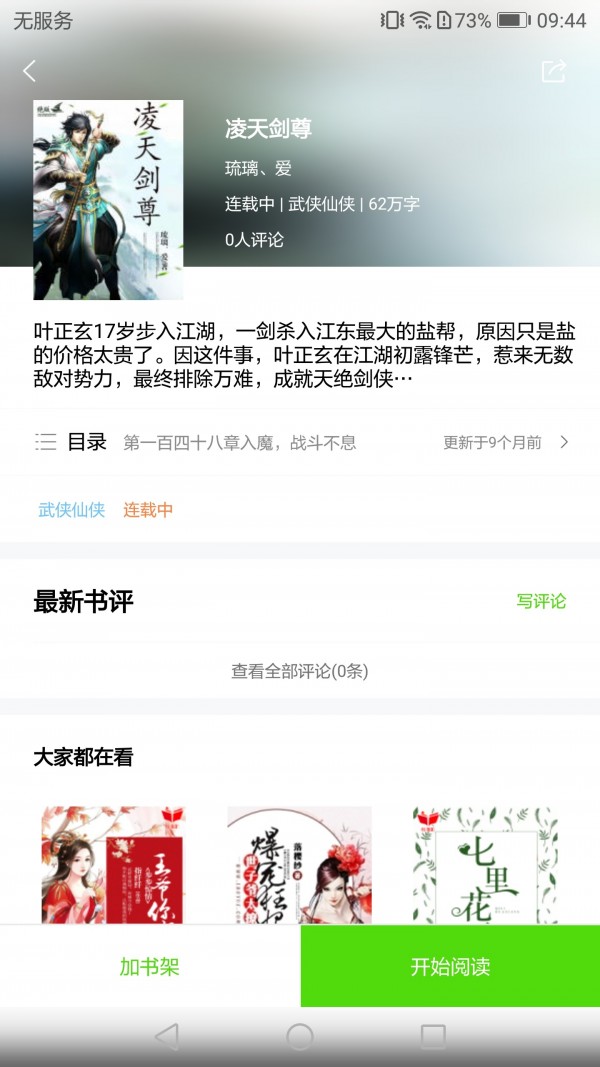This screenshot has height=1067, width=600.
Task: Open the 目录 chapter list row
Action: pos(300,442)
